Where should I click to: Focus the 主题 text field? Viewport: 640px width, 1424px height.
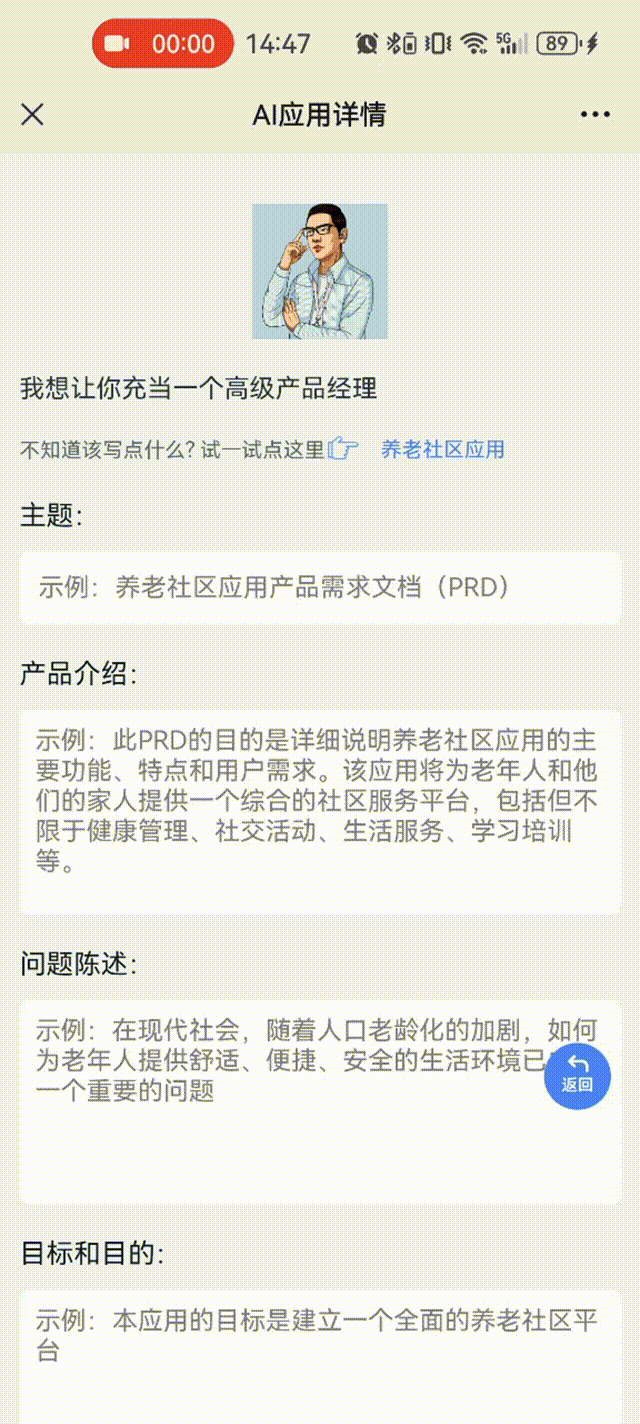tap(320, 588)
